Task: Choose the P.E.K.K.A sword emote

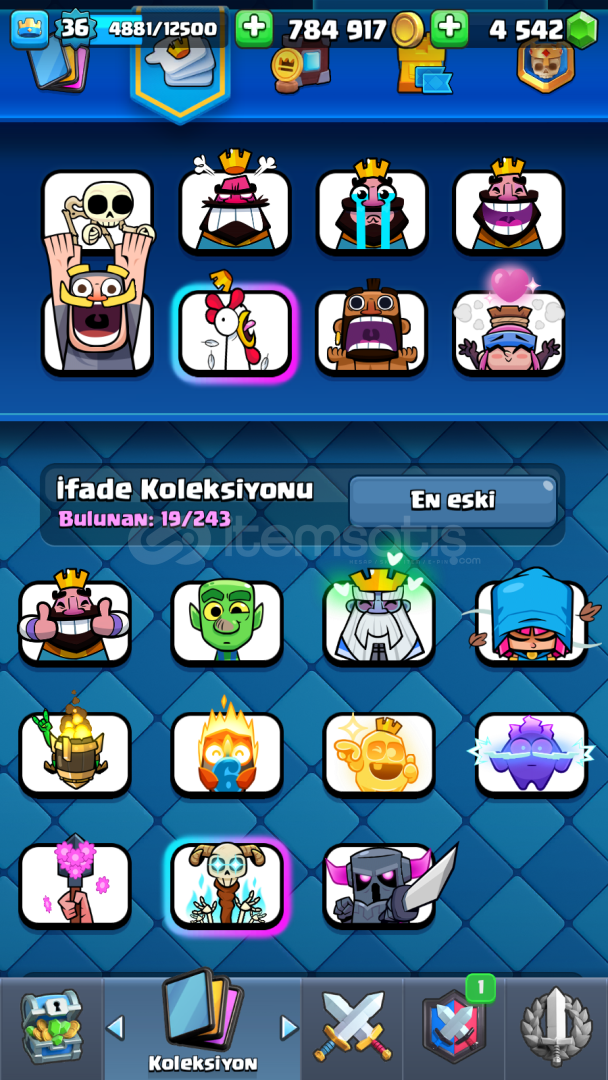Action: click(x=380, y=885)
